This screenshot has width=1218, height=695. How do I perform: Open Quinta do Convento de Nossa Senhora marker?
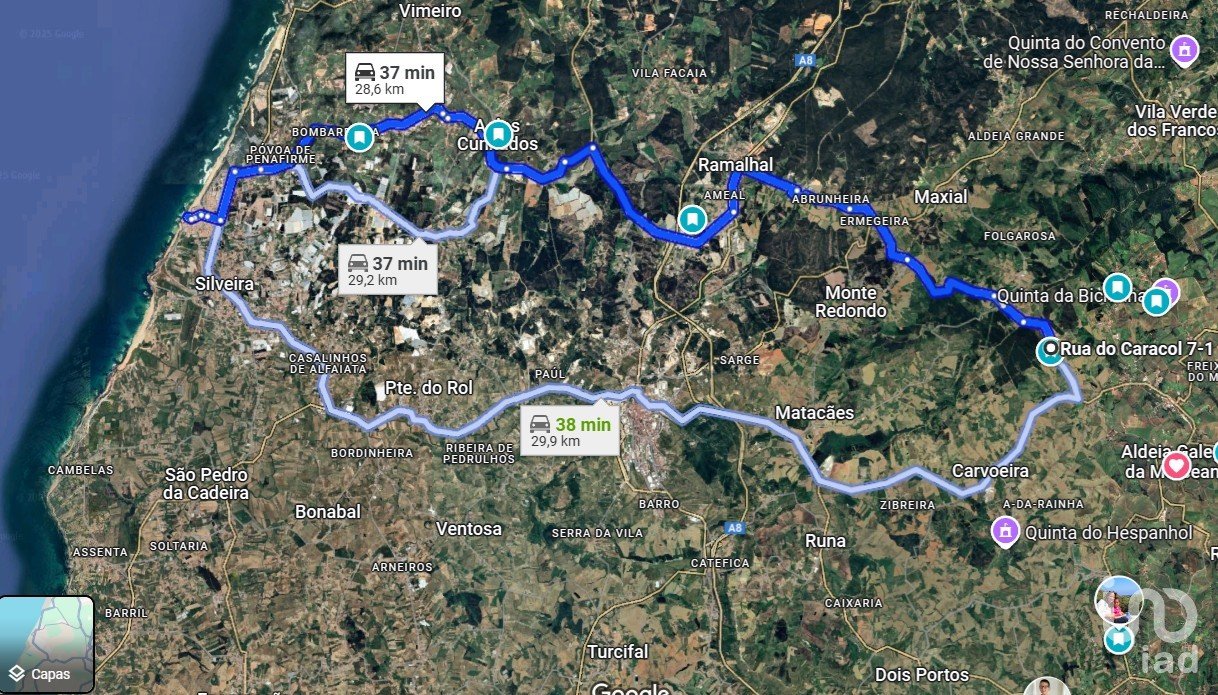1184,49
